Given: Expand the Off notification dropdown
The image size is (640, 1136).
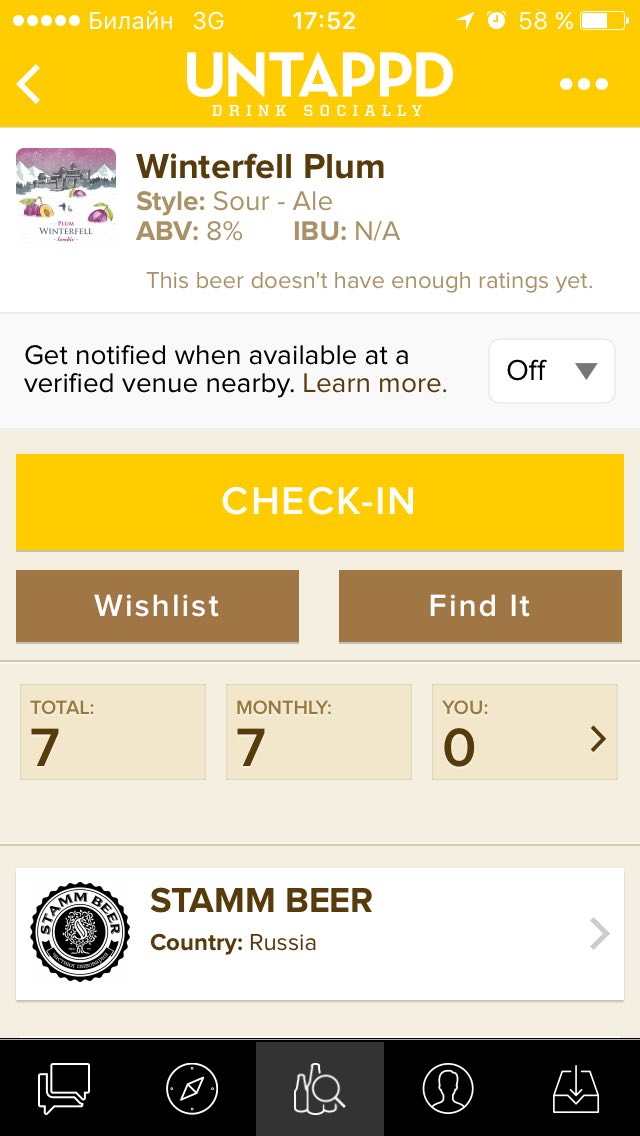Looking at the screenshot, I should pos(552,371).
